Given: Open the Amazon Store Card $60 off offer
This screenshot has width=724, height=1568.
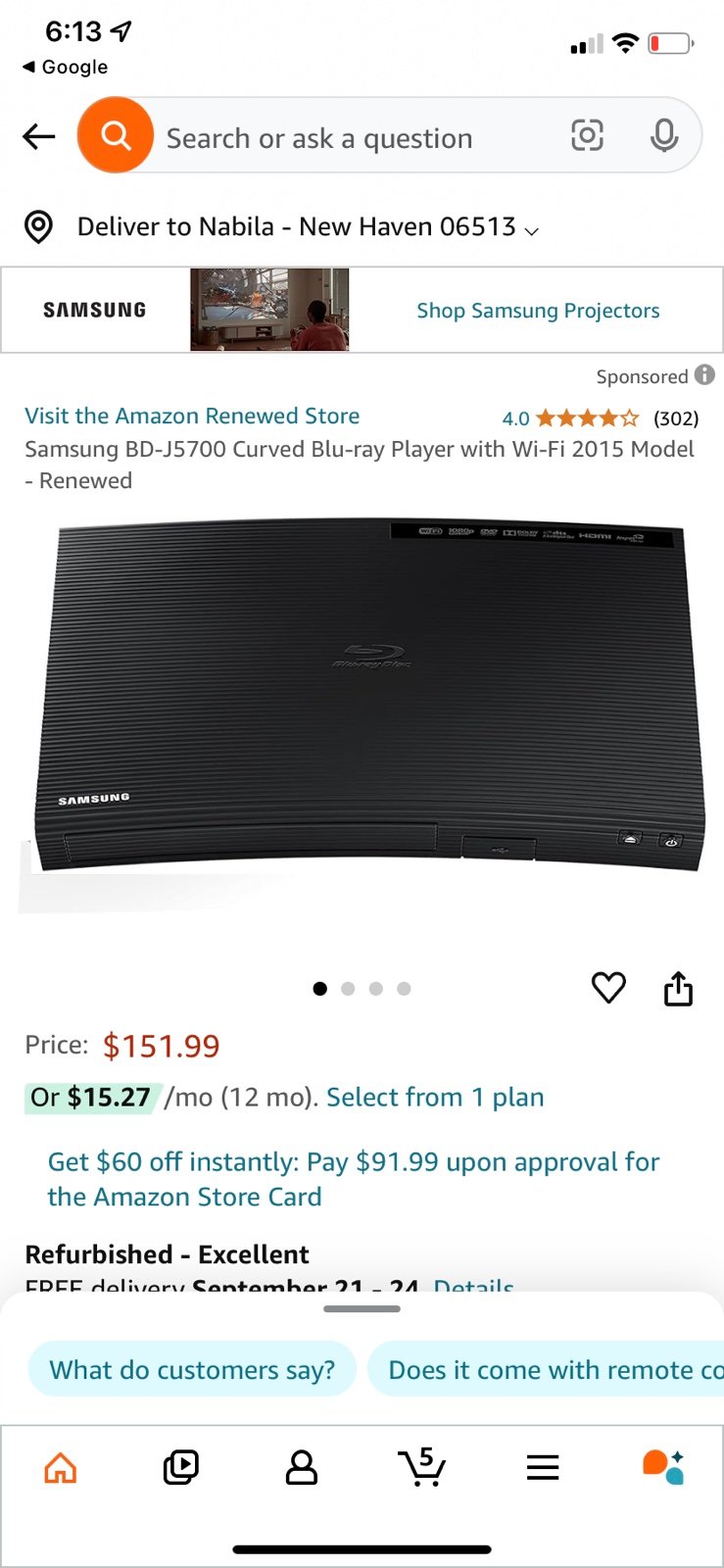Looking at the screenshot, I should point(354,1179).
